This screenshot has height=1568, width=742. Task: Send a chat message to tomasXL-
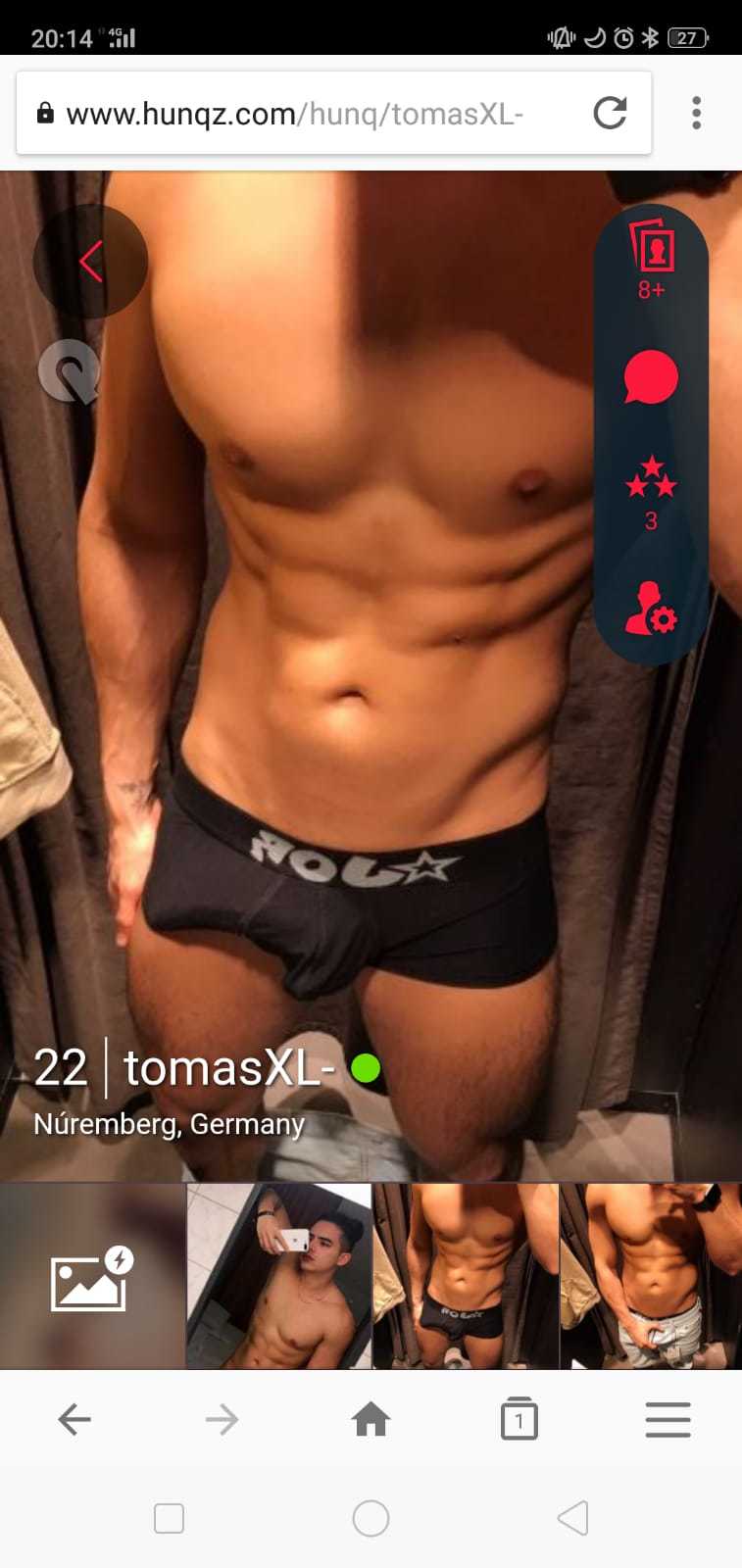coord(651,377)
